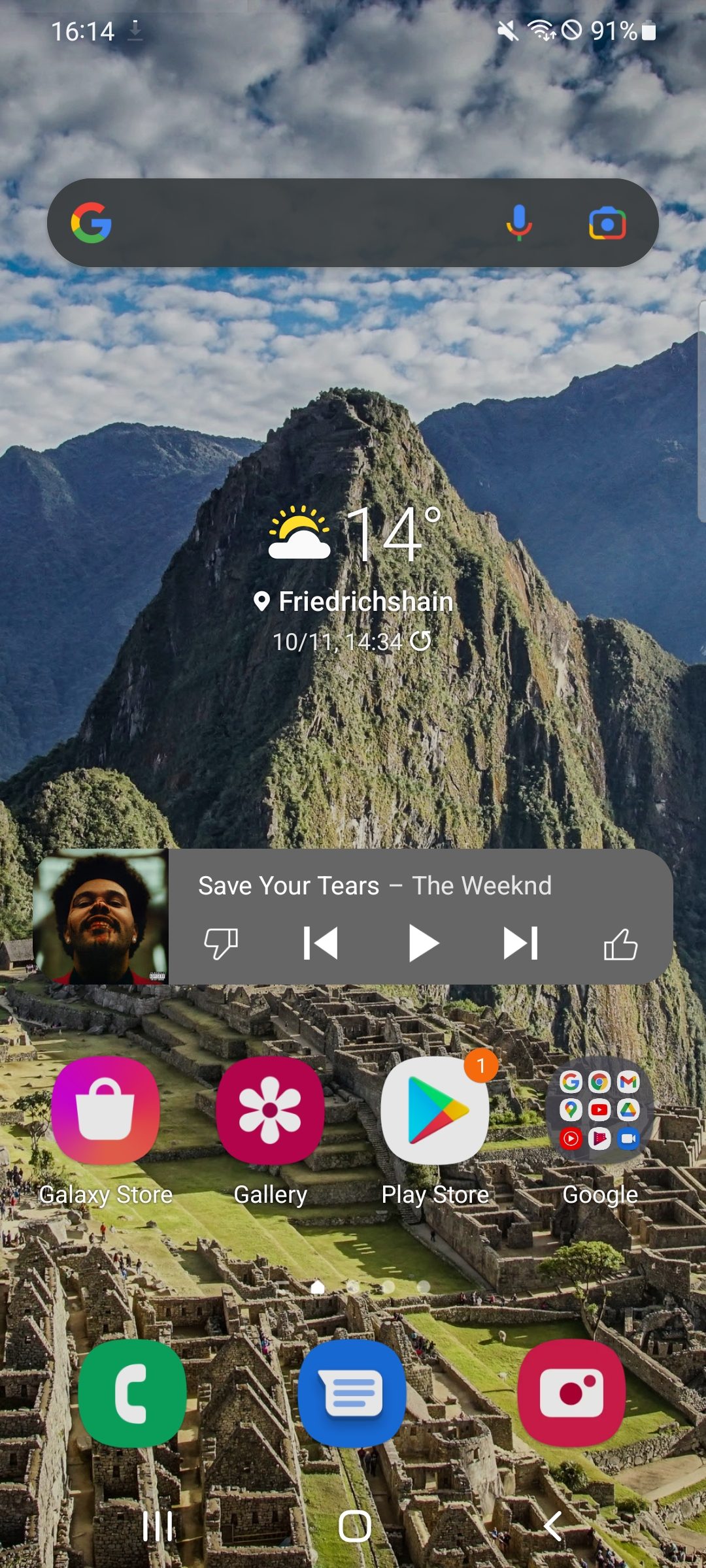This screenshot has height=1568, width=706.
Task: Start voice search with the microphone
Action: click(x=519, y=223)
